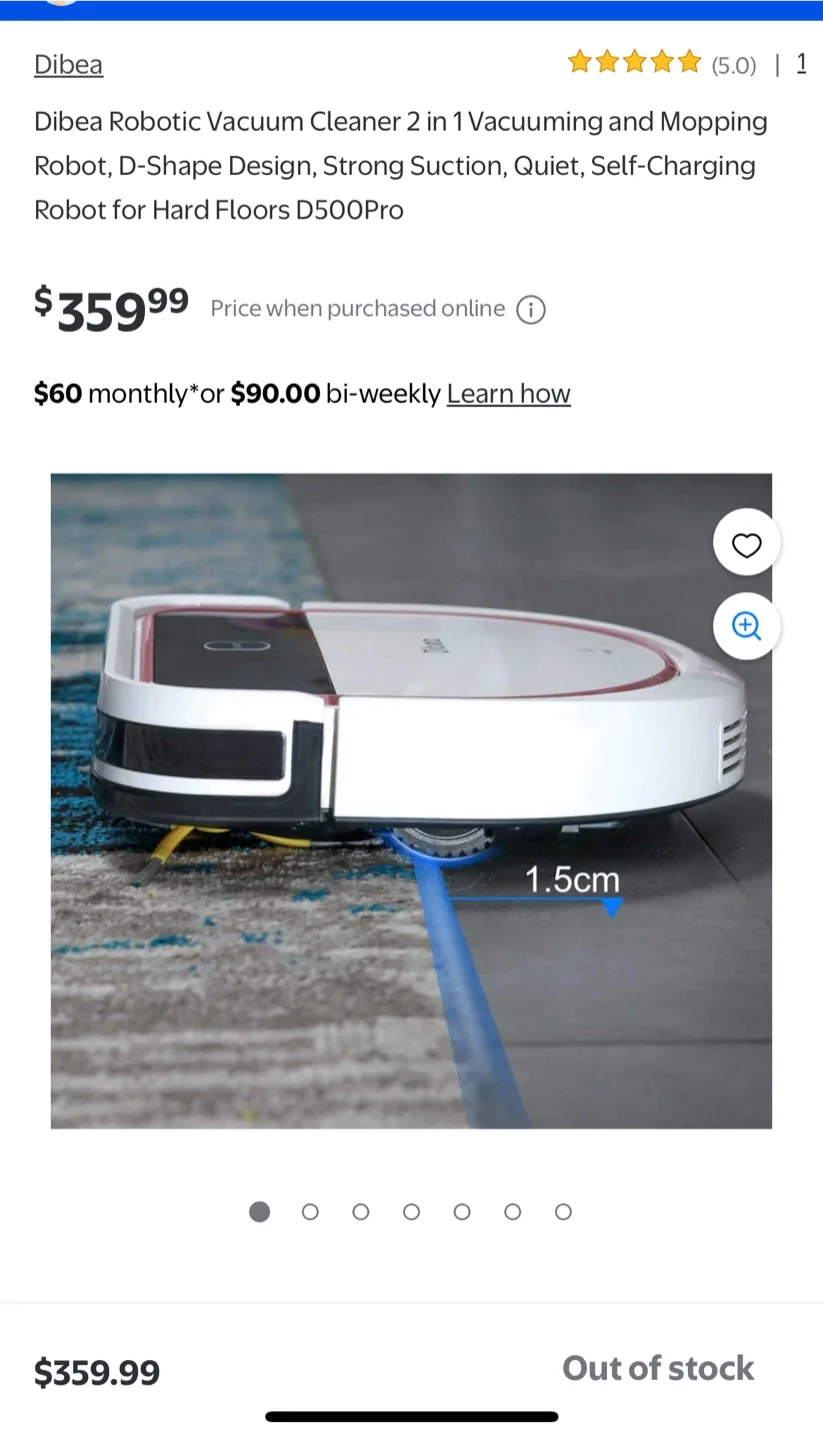
Task: Select the second image carousel dot
Action: click(310, 1211)
